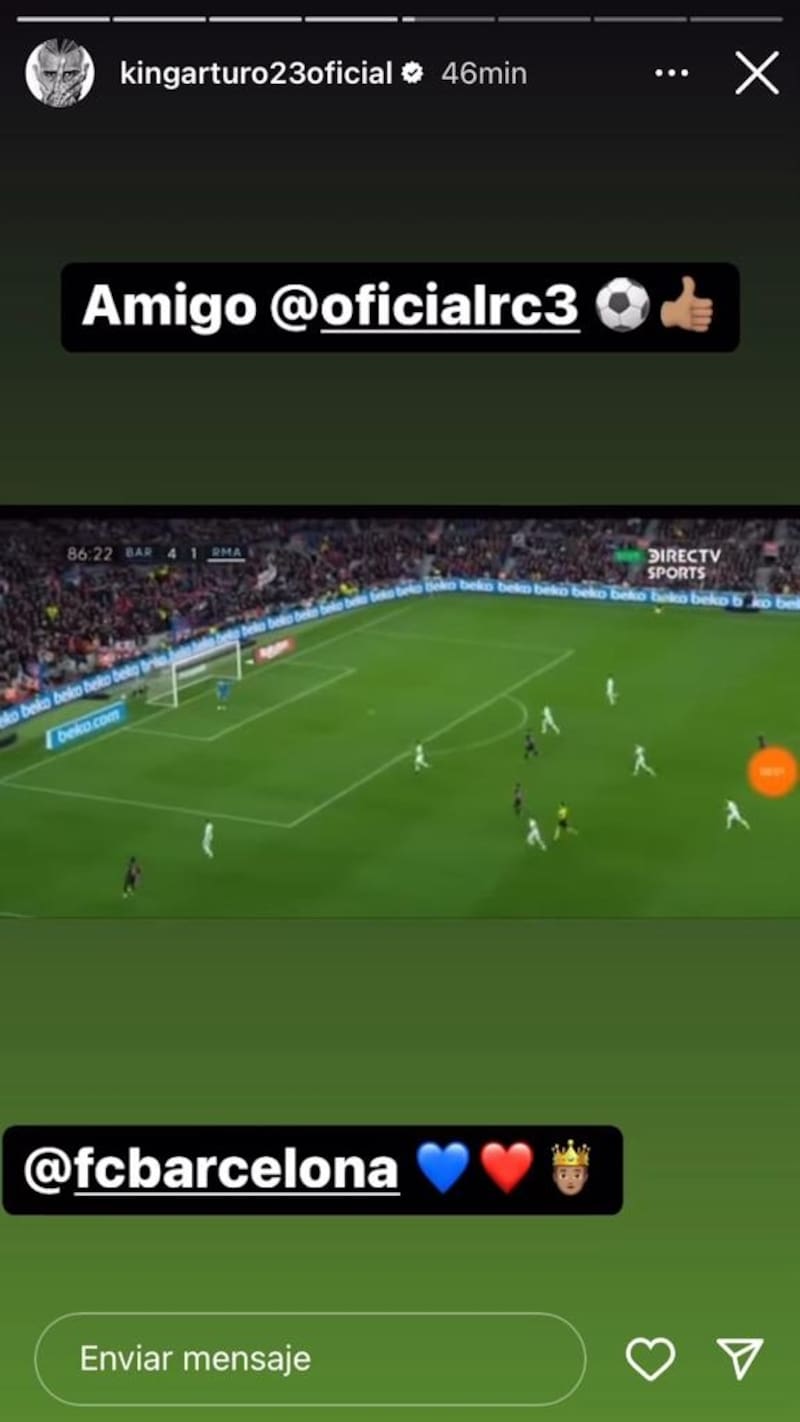Screen dimensions: 800x1422
Task: Share the story via paper plane icon
Action: (x=740, y=1358)
